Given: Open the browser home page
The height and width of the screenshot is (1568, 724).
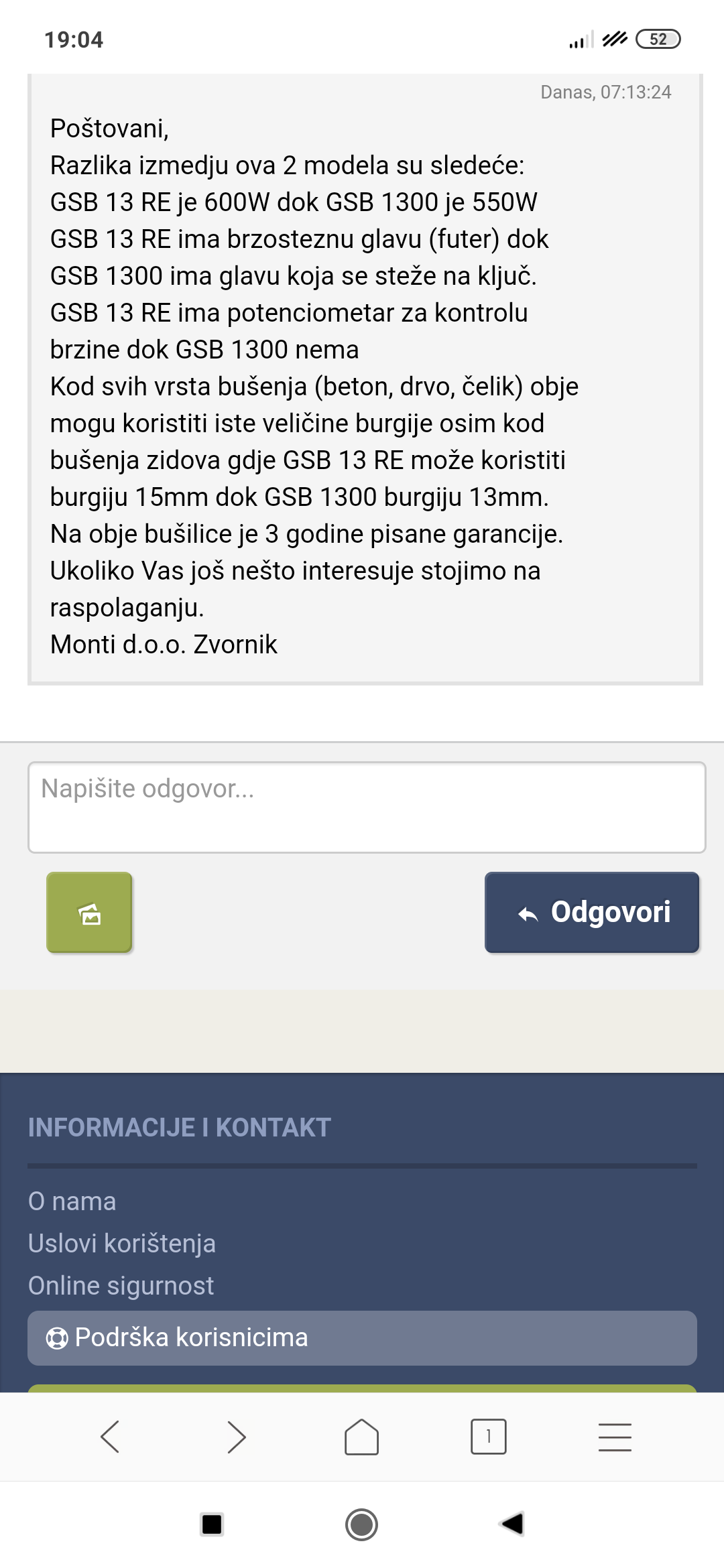Looking at the screenshot, I should (362, 1437).
